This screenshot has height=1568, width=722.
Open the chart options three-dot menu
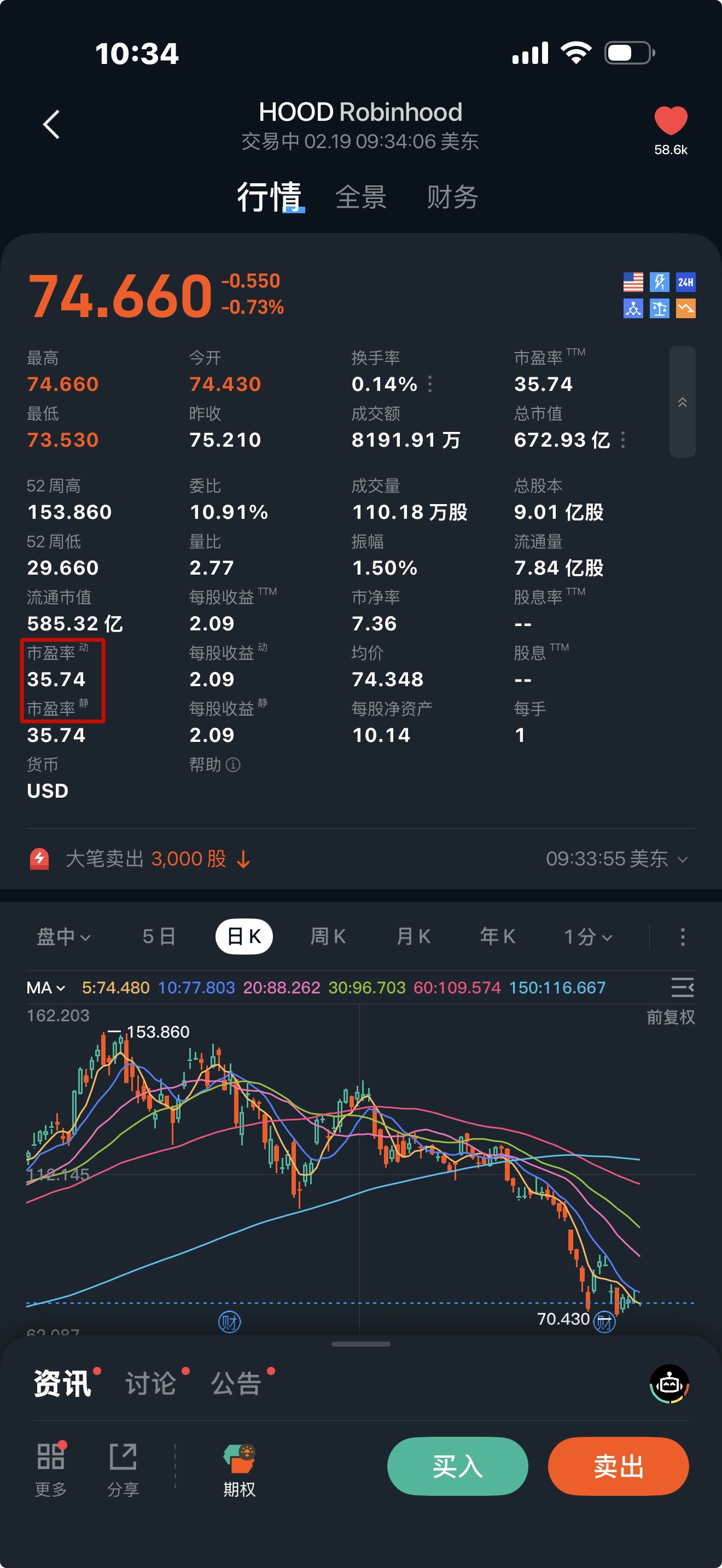[x=683, y=937]
